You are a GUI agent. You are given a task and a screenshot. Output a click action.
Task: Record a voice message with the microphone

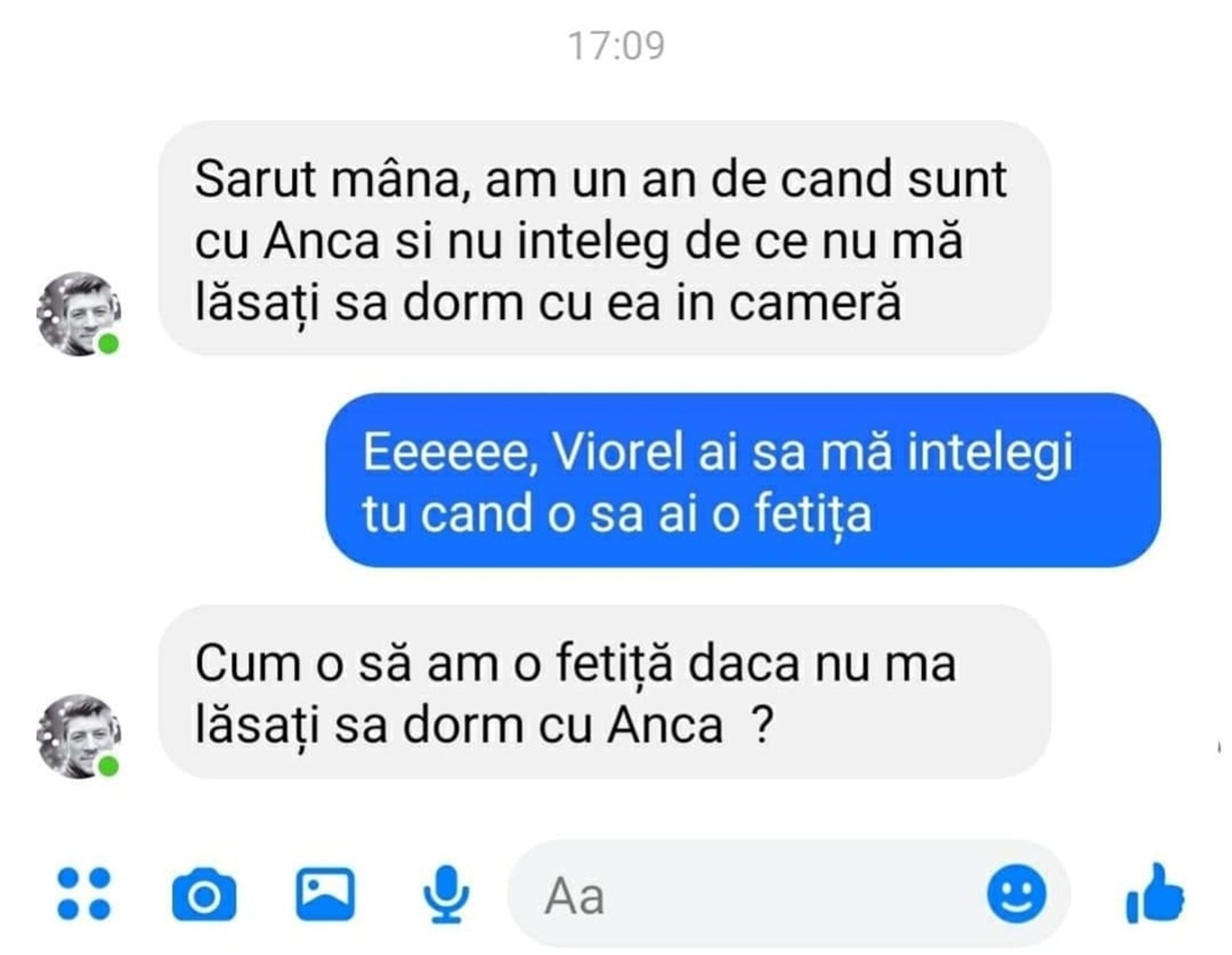click(x=445, y=893)
